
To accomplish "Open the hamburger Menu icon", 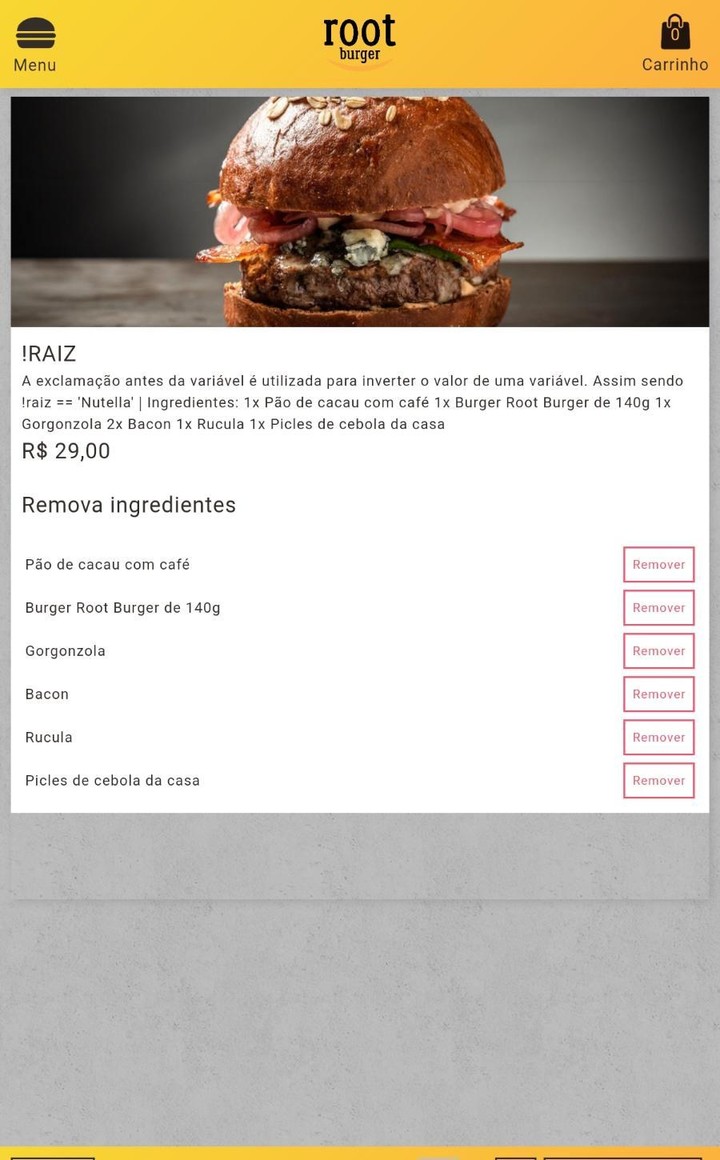I will click(x=35, y=32).
